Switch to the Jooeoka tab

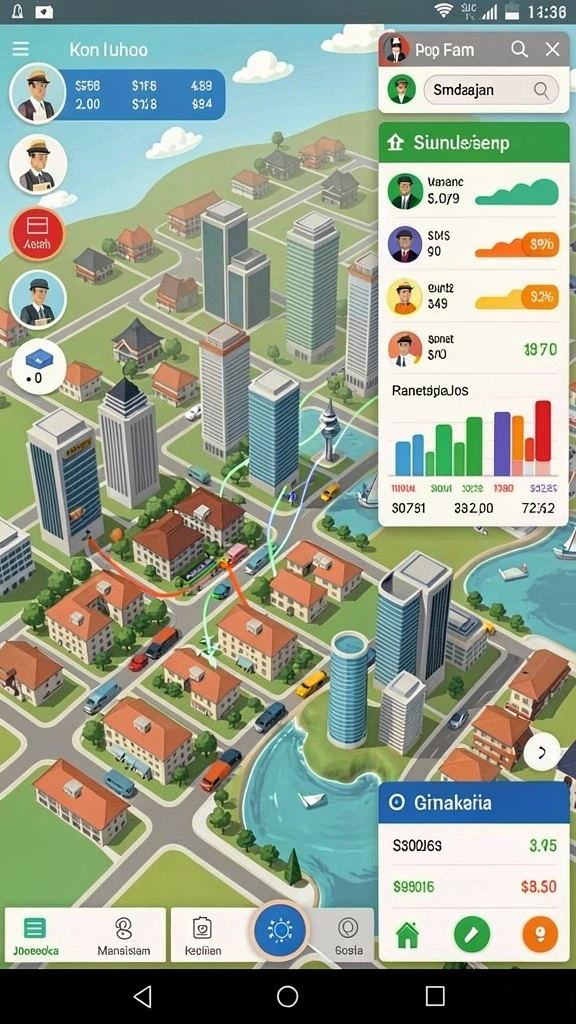(x=35, y=935)
